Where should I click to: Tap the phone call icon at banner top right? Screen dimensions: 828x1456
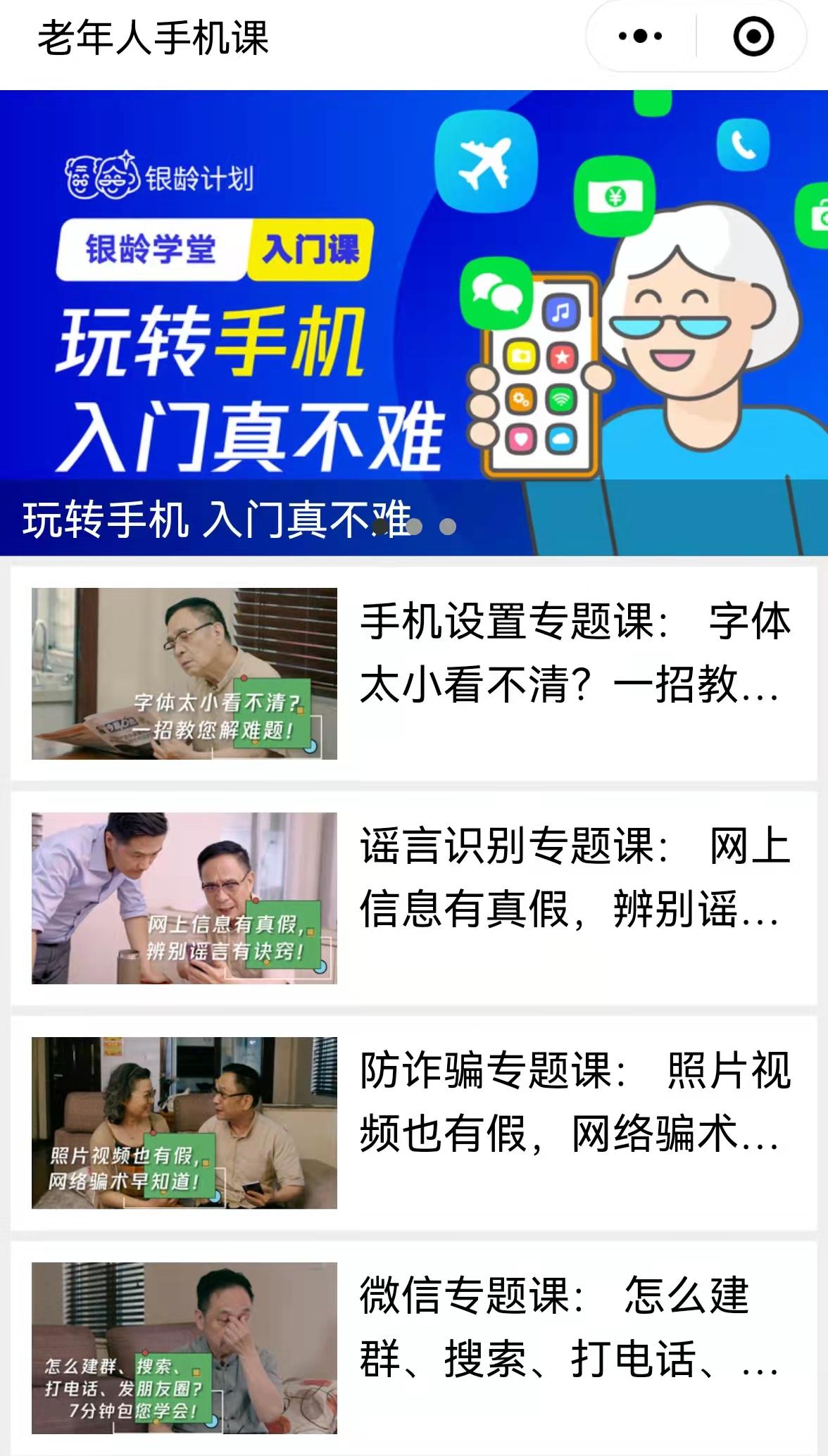tap(743, 144)
